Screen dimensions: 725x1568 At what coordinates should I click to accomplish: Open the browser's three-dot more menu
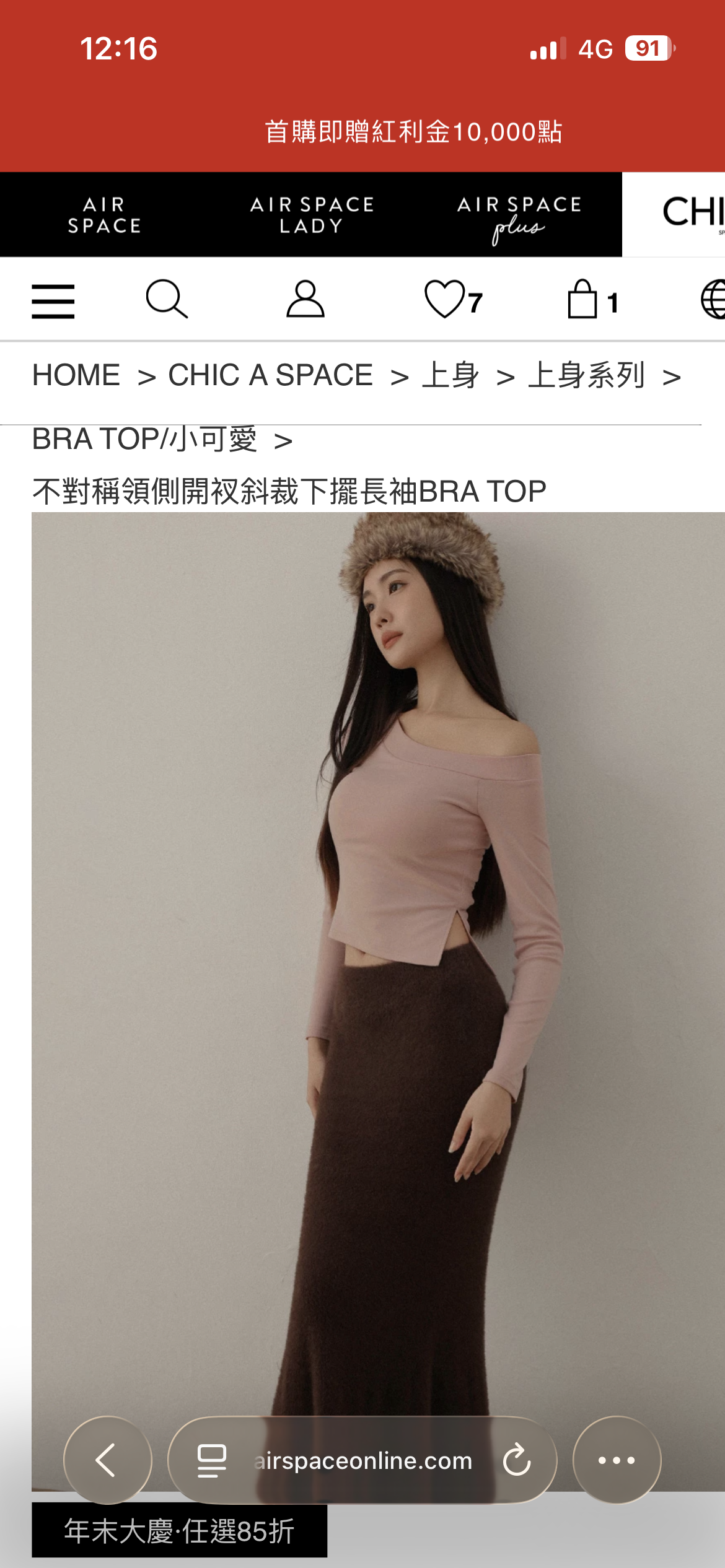[617, 1460]
